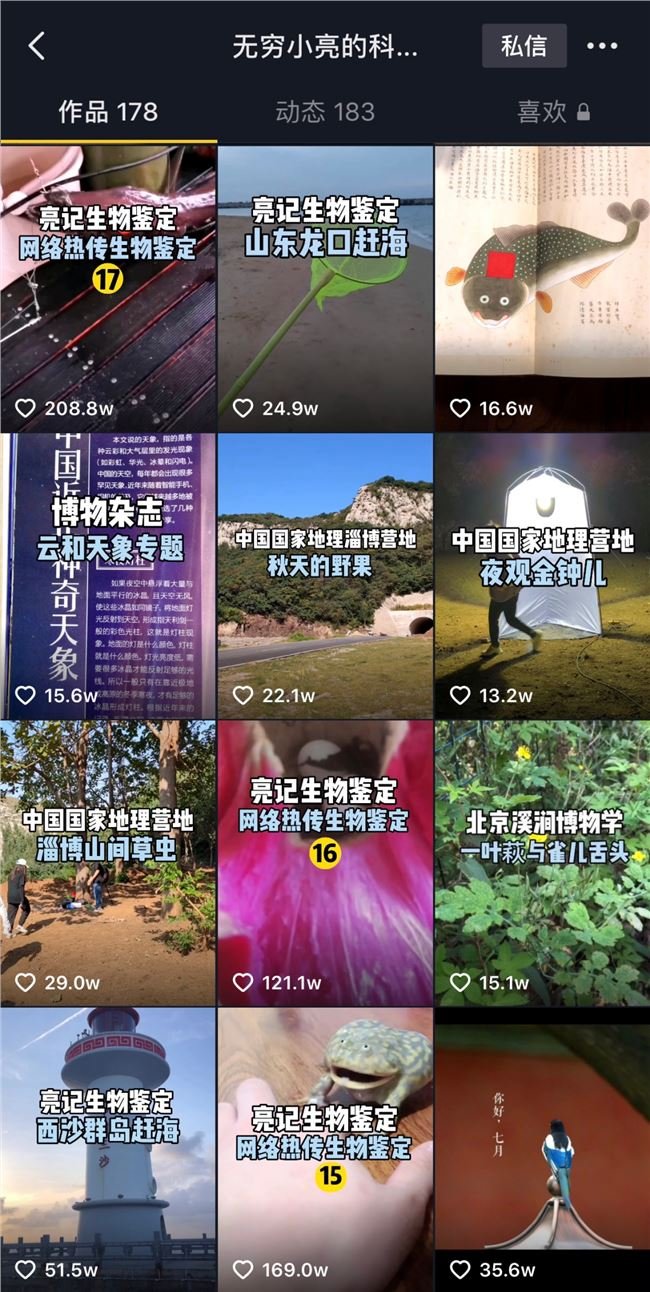This screenshot has height=1292, width=650.
Task: Open the three-dot overflow menu
Action: point(602,46)
